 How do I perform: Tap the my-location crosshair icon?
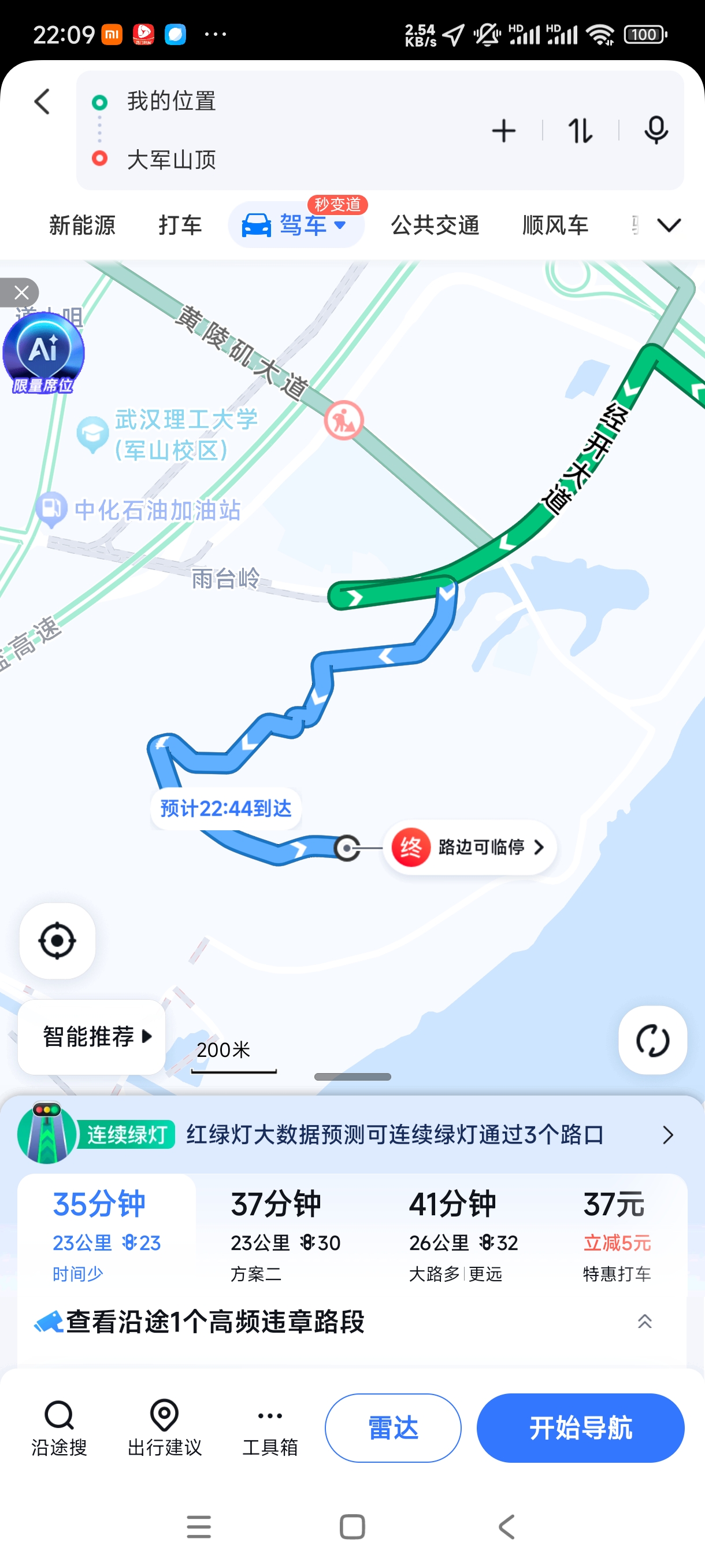tap(57, 941)
